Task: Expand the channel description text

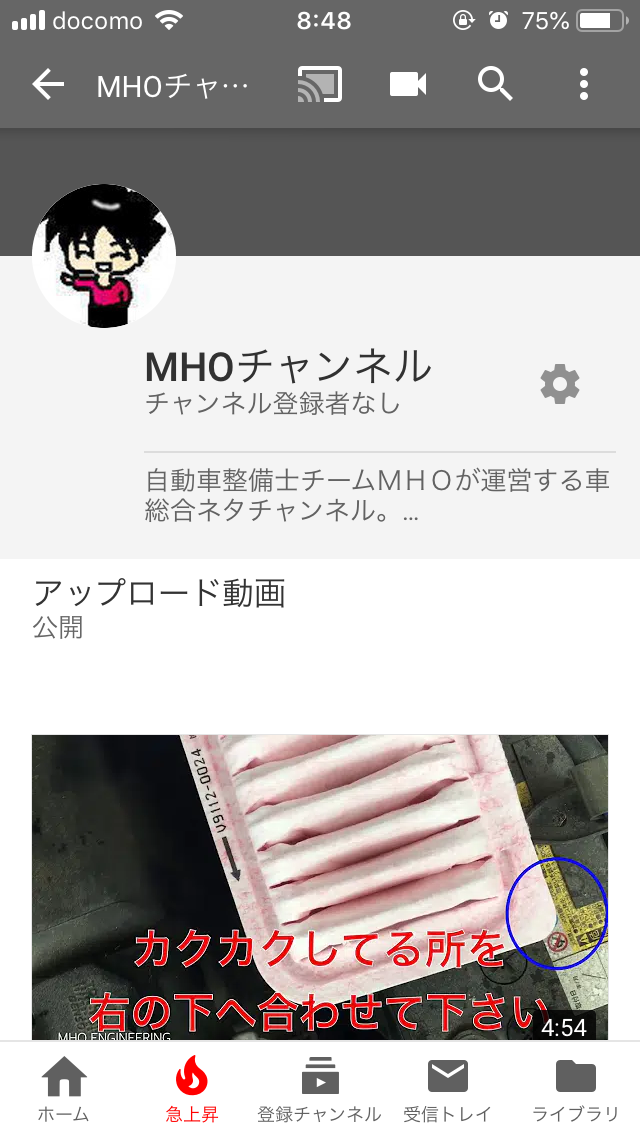Action: click(378, 496)
